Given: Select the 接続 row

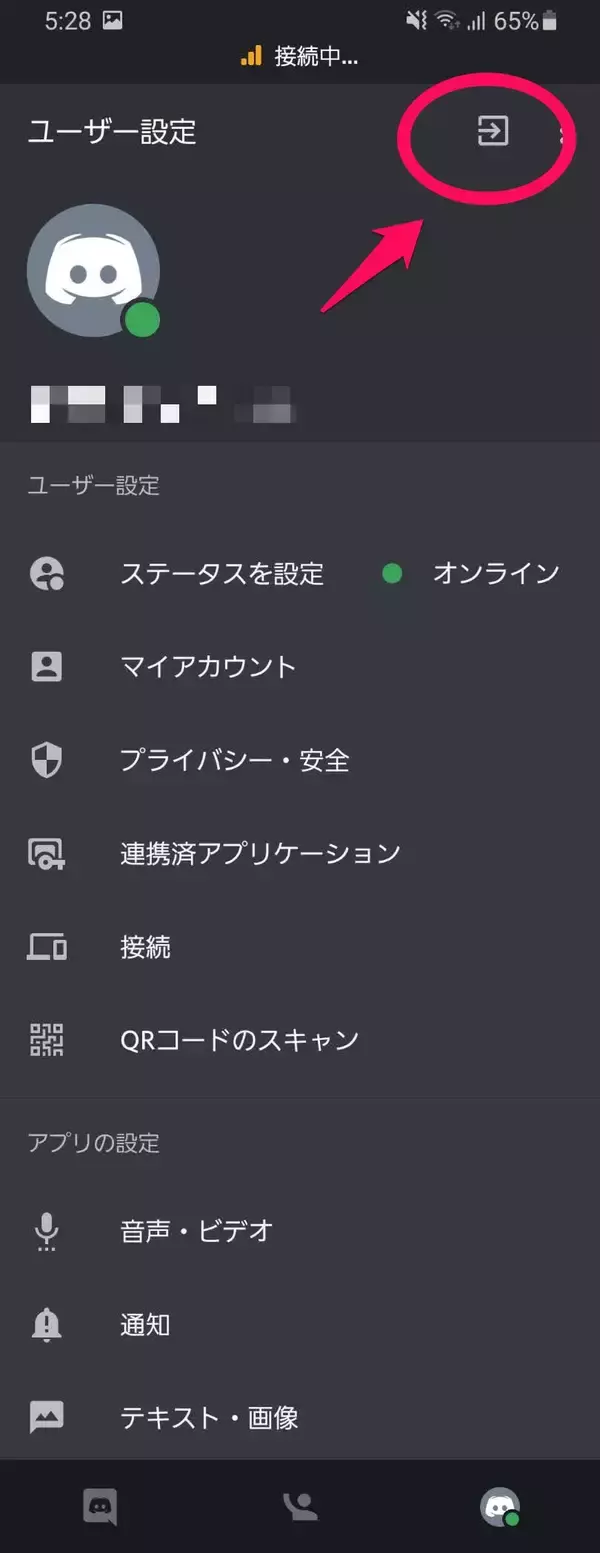Looking at the screenshot, I should coord(146,946).
